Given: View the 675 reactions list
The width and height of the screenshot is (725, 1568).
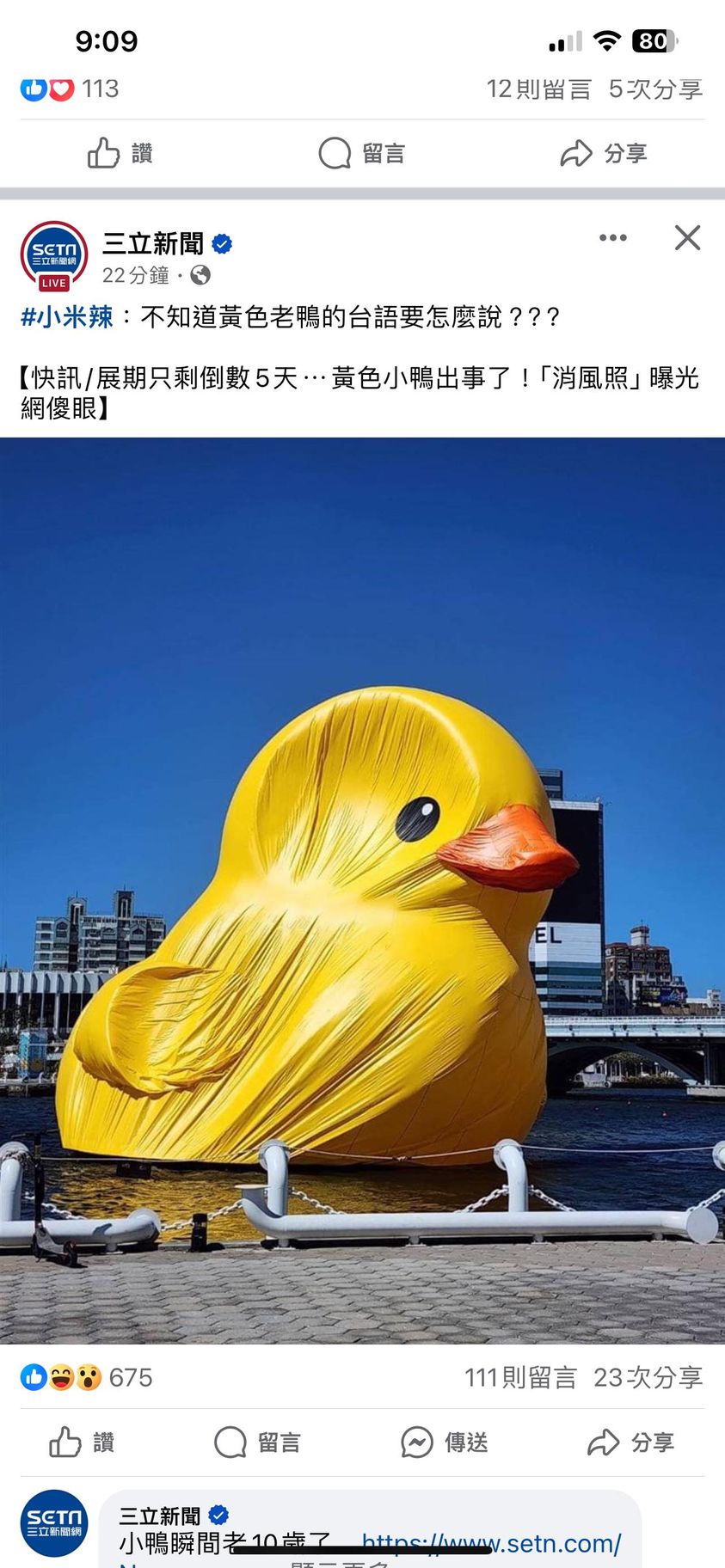Looking at the screenshot, I should 87,1377.
